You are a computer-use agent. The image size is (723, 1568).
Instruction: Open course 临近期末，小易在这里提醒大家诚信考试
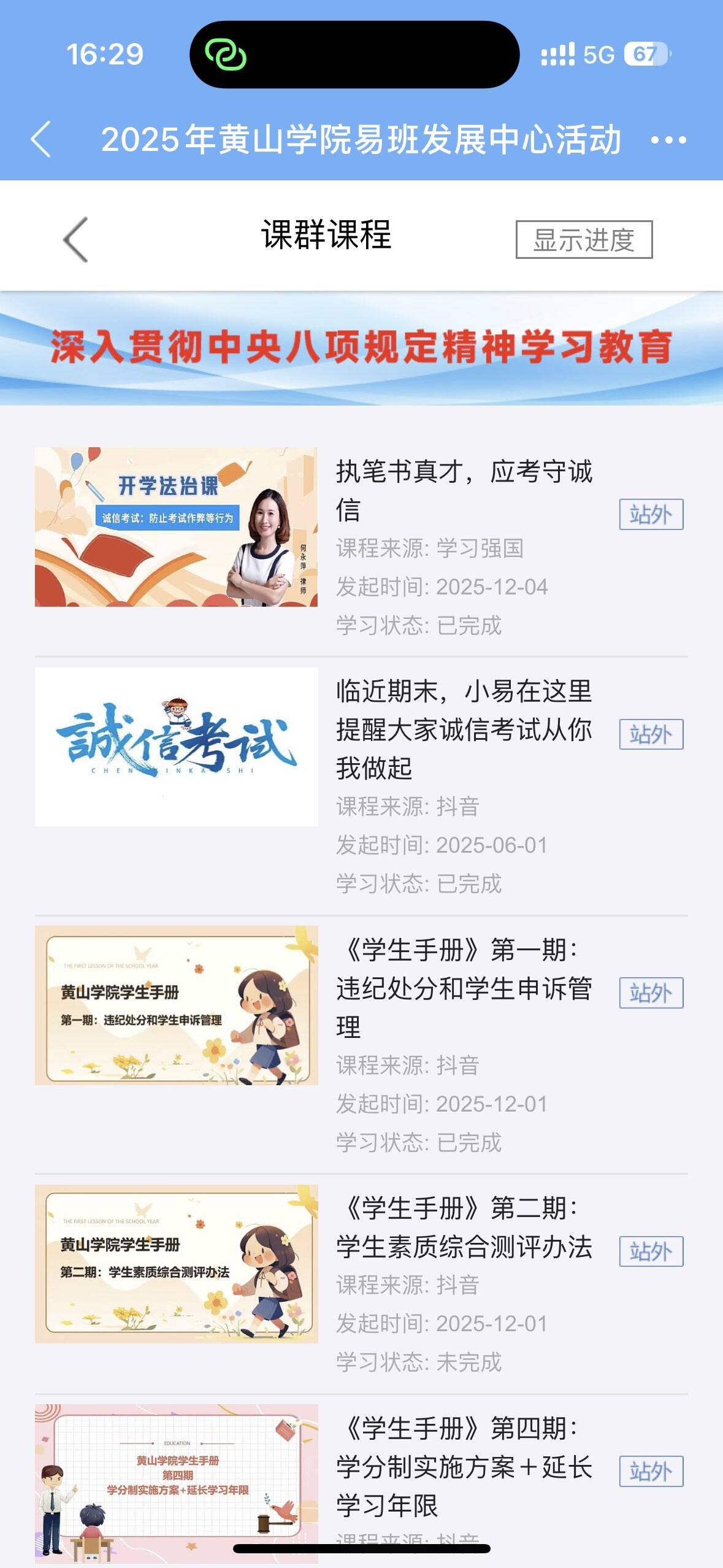click(464, 729)
